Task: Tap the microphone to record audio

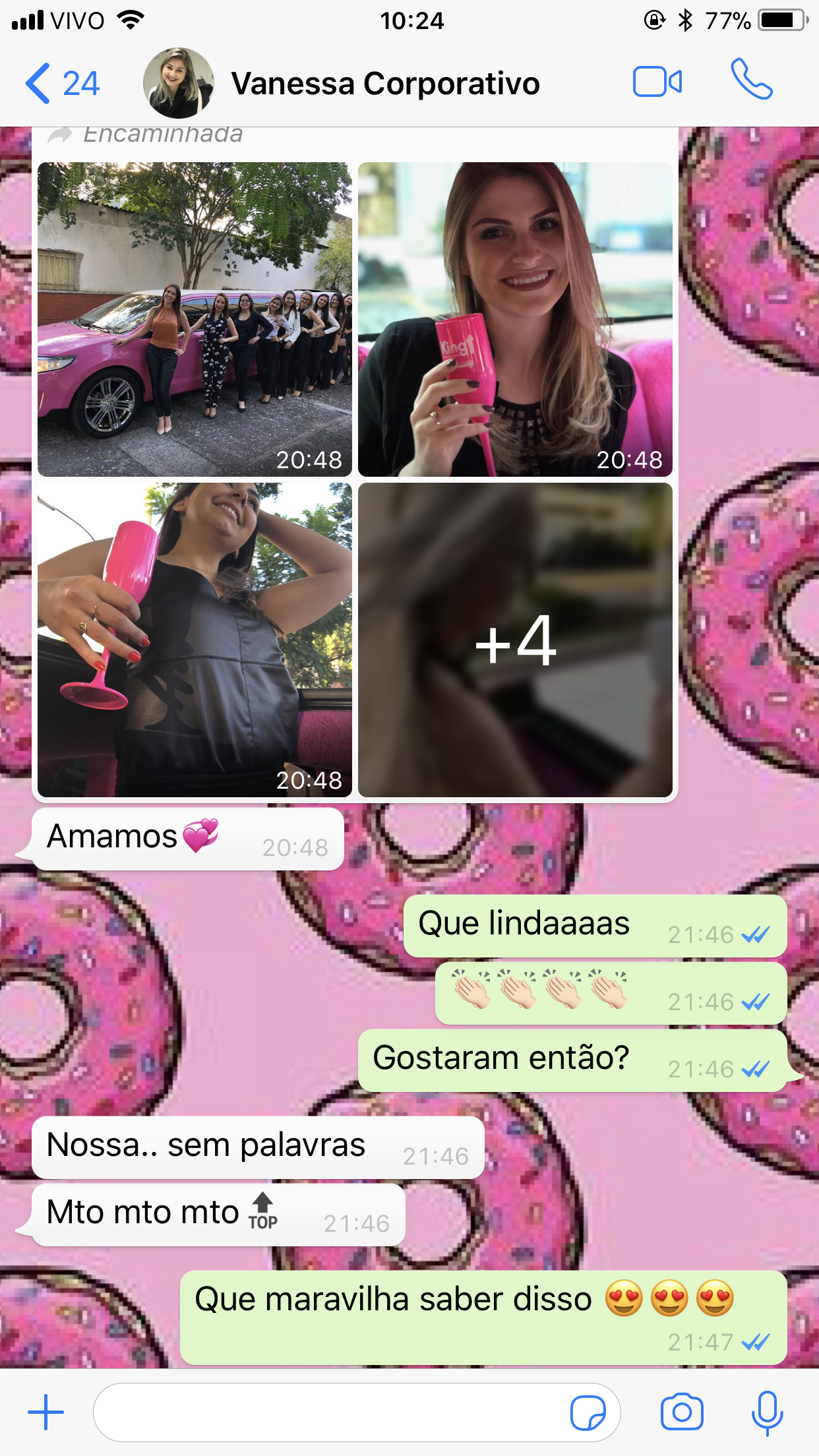Action: 767,1412
